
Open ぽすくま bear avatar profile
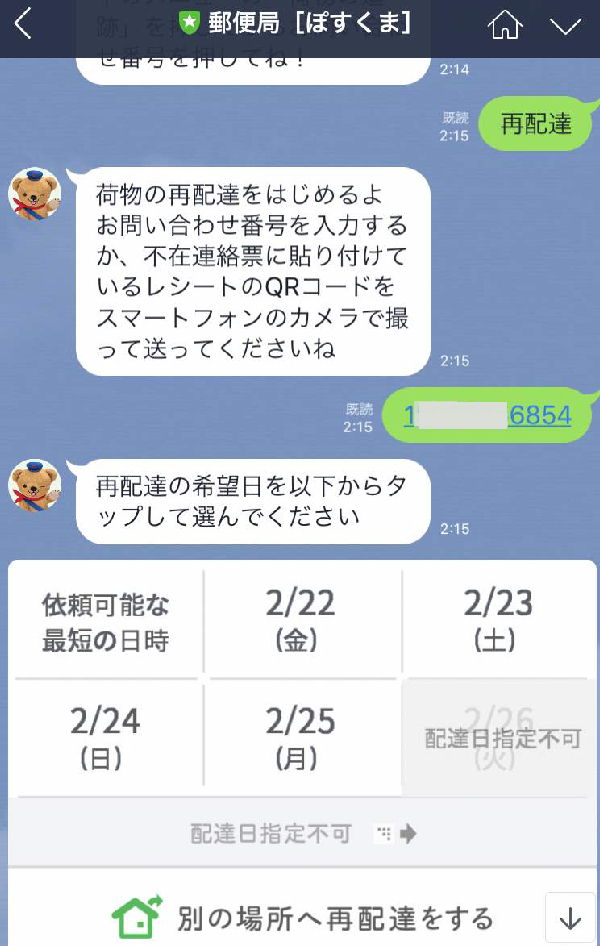(35, 194)
